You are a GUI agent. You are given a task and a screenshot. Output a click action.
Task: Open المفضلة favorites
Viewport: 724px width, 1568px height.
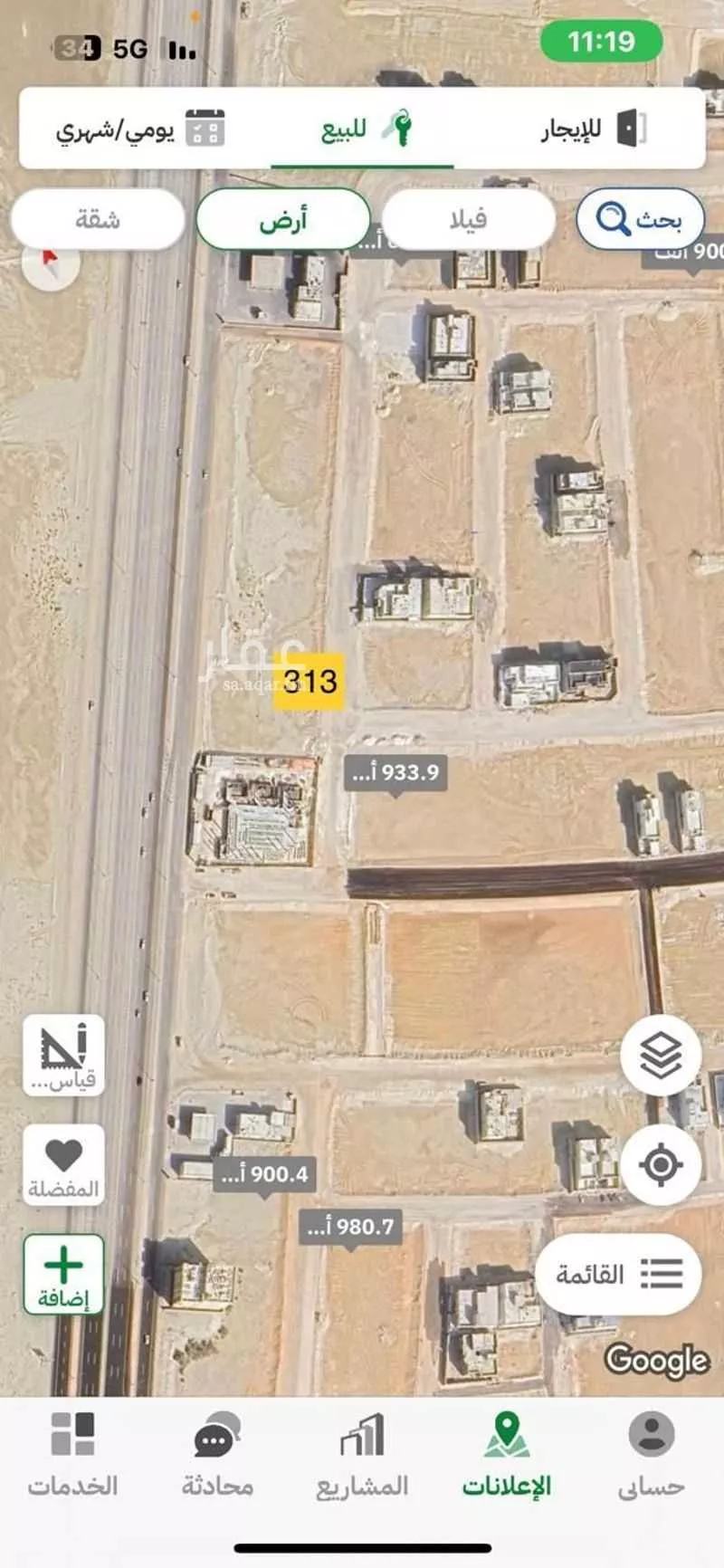63,1165
